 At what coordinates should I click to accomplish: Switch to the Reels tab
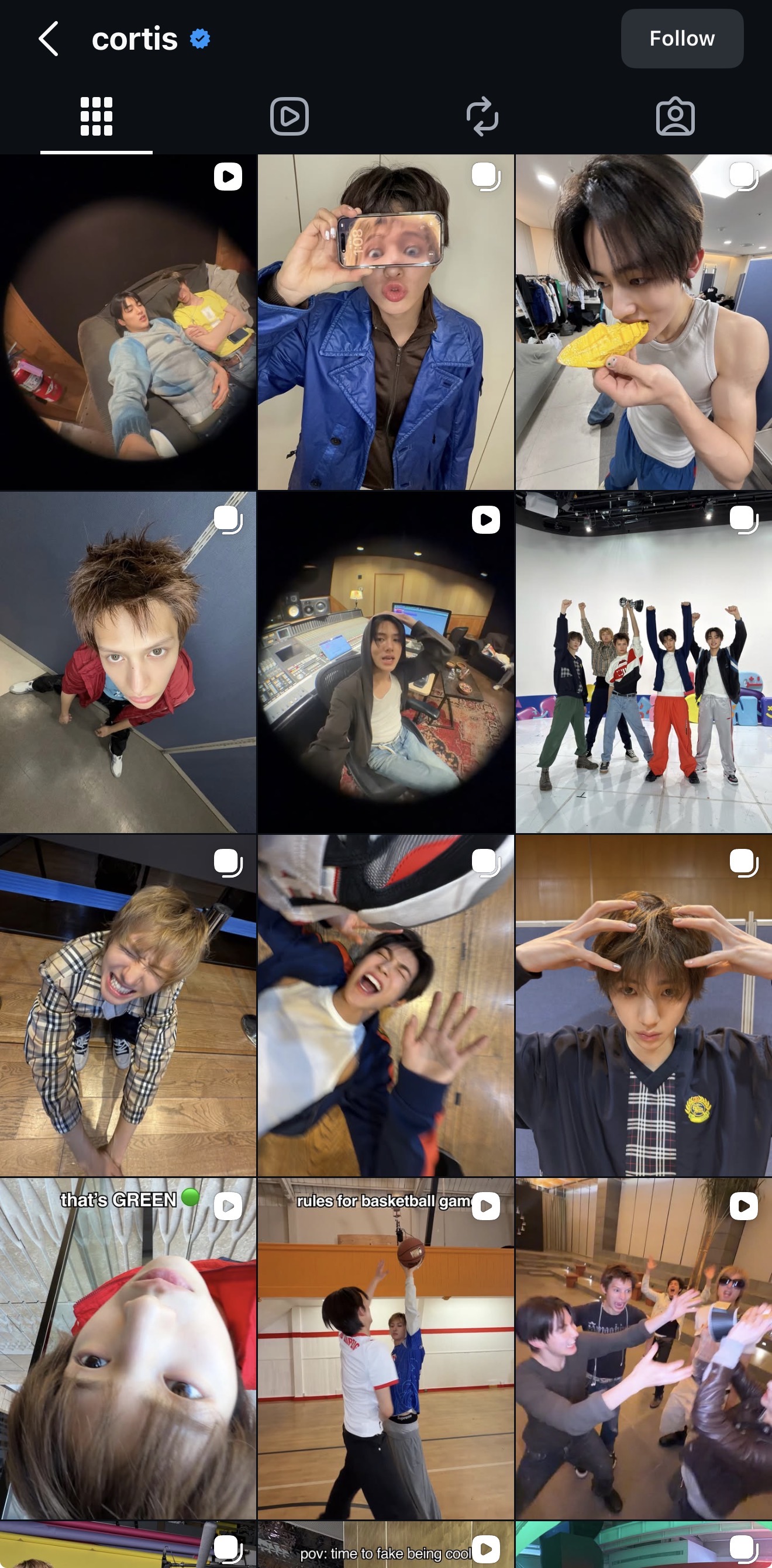(289, 116)
